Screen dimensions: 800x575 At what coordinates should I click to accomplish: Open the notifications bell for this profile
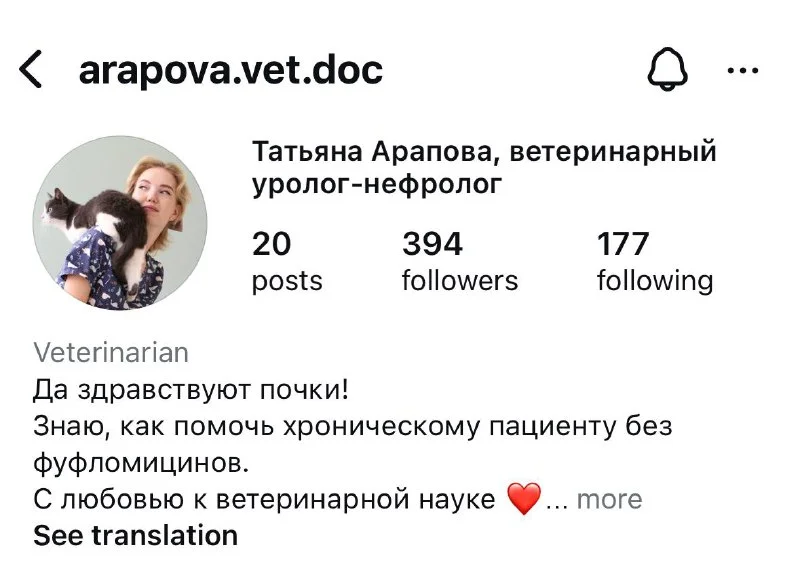coord(668,71)
